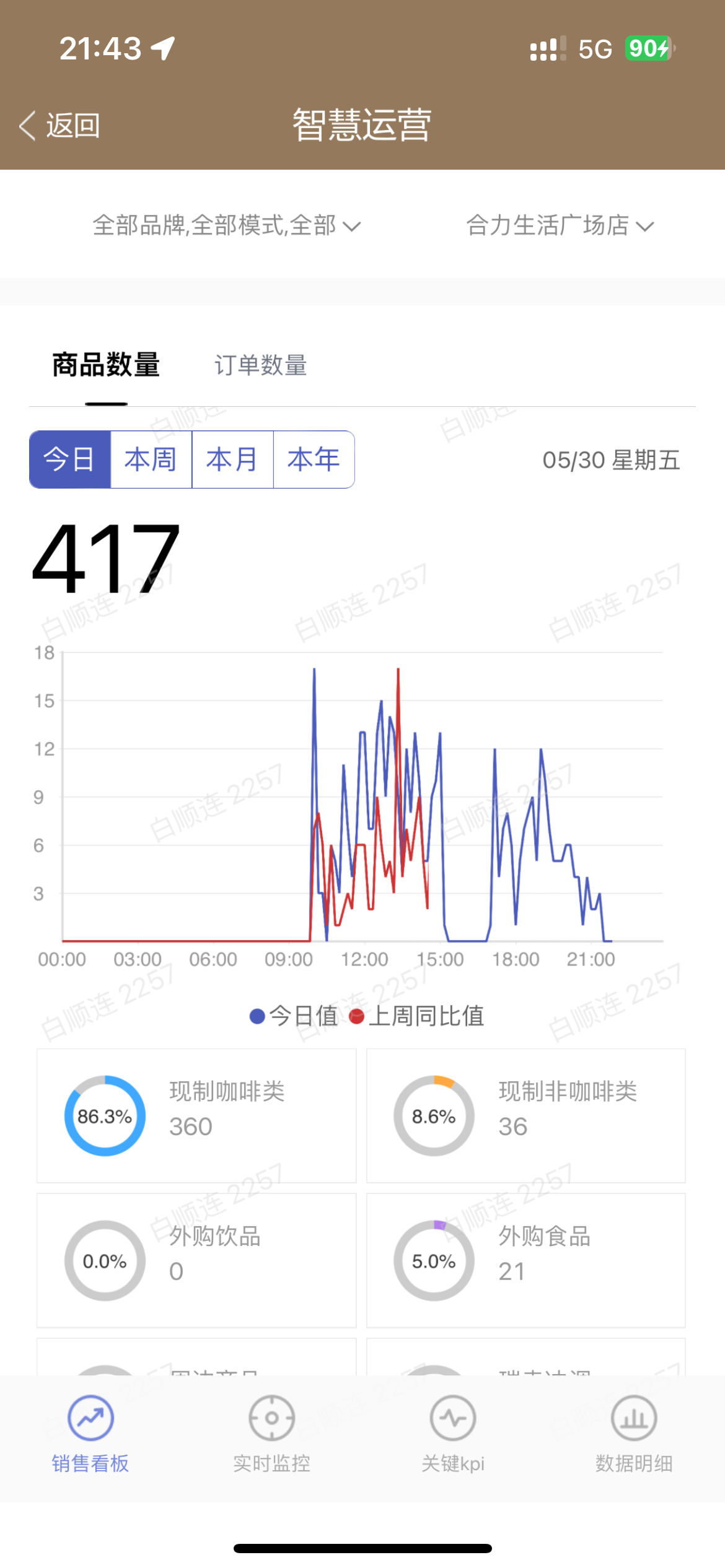
Task: Select the 商品数量 tab
Action: tap(106, 365)
